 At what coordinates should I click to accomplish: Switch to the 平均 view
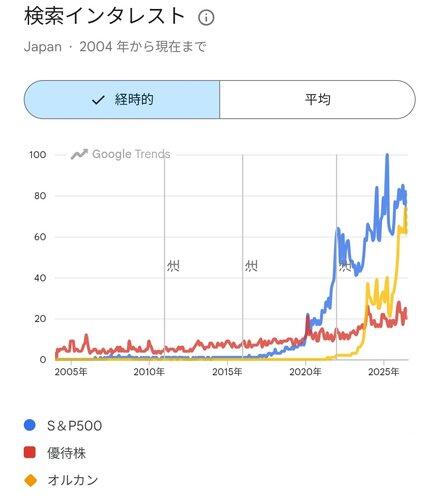(x=317, y=99)
